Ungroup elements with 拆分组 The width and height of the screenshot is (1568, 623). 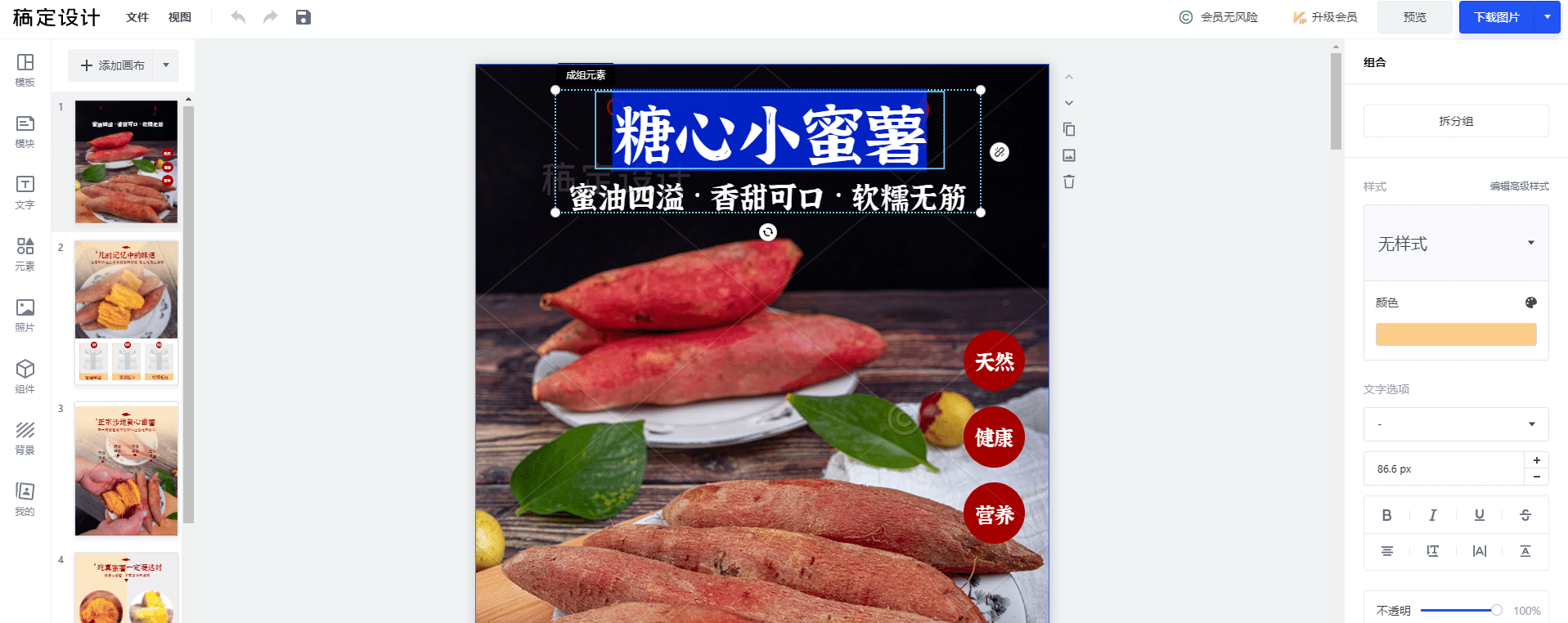(1455, 121)
